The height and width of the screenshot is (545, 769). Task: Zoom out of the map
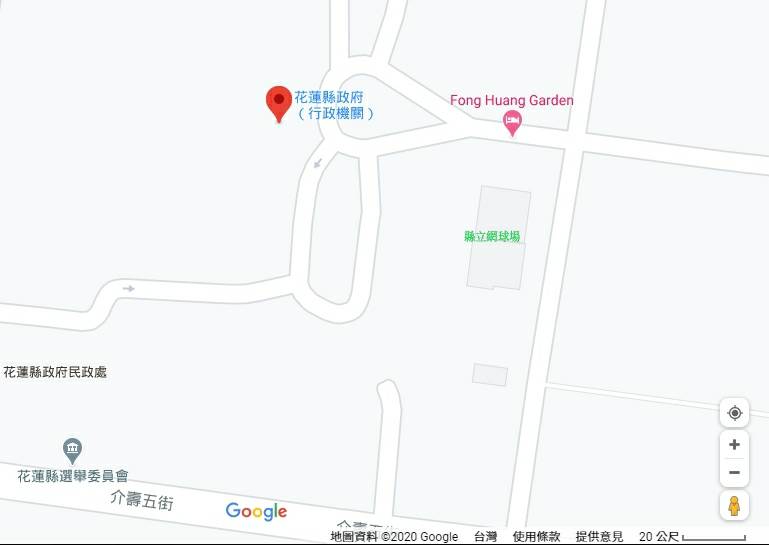click(x=734, y=472)
